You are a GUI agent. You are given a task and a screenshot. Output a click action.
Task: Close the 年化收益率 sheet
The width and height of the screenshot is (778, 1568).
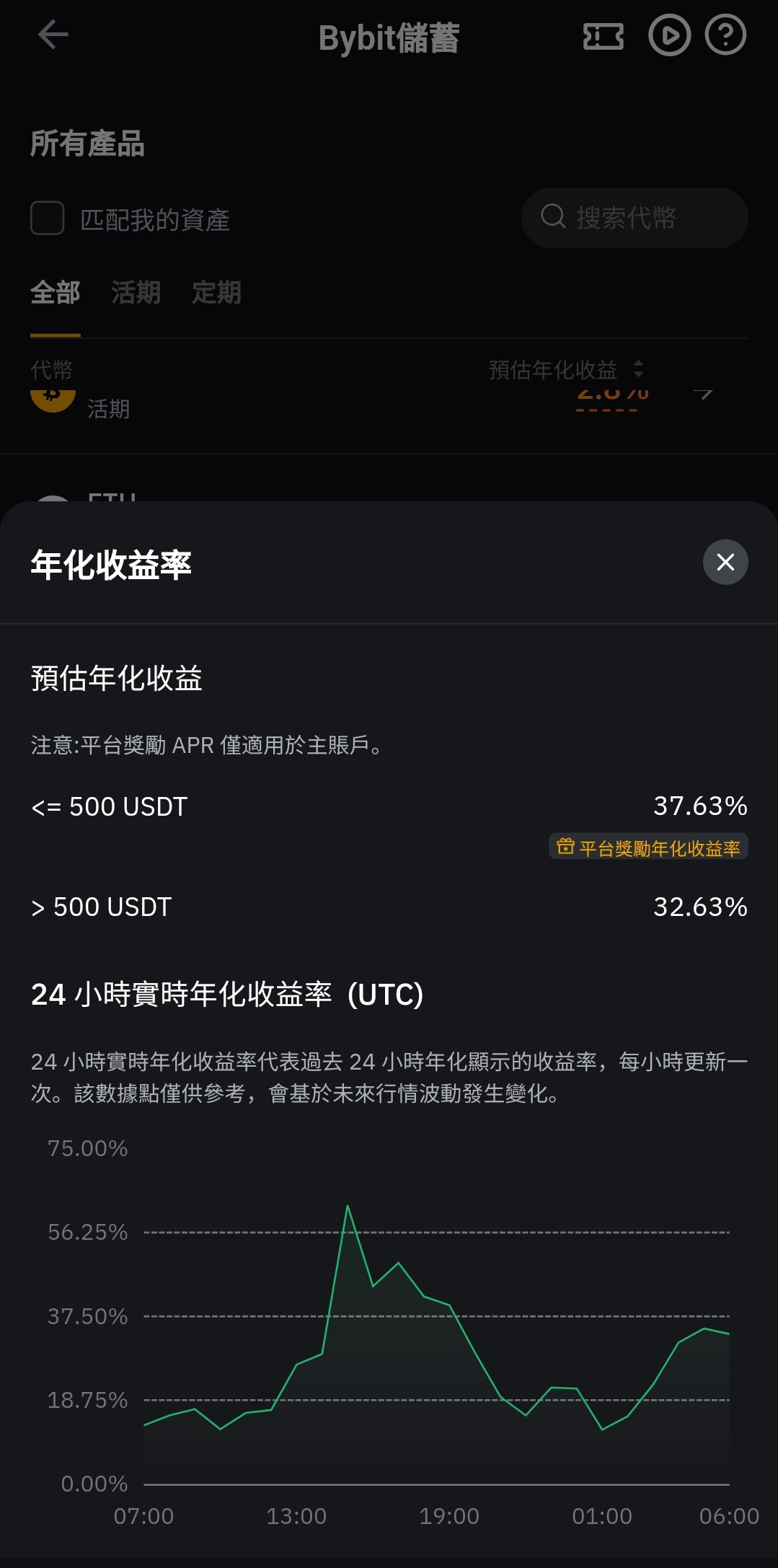(725, 562)
